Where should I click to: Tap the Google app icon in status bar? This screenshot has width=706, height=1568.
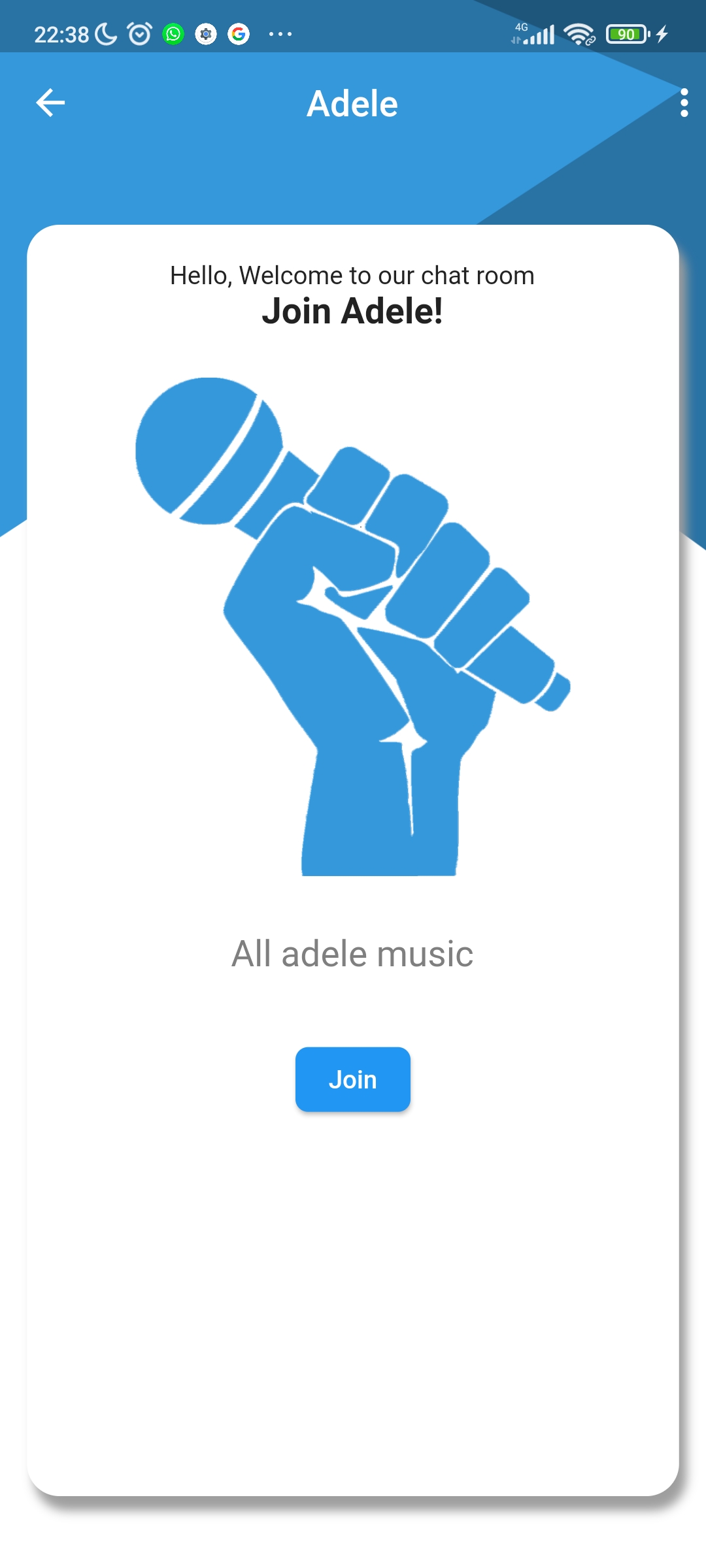[239, 33]
